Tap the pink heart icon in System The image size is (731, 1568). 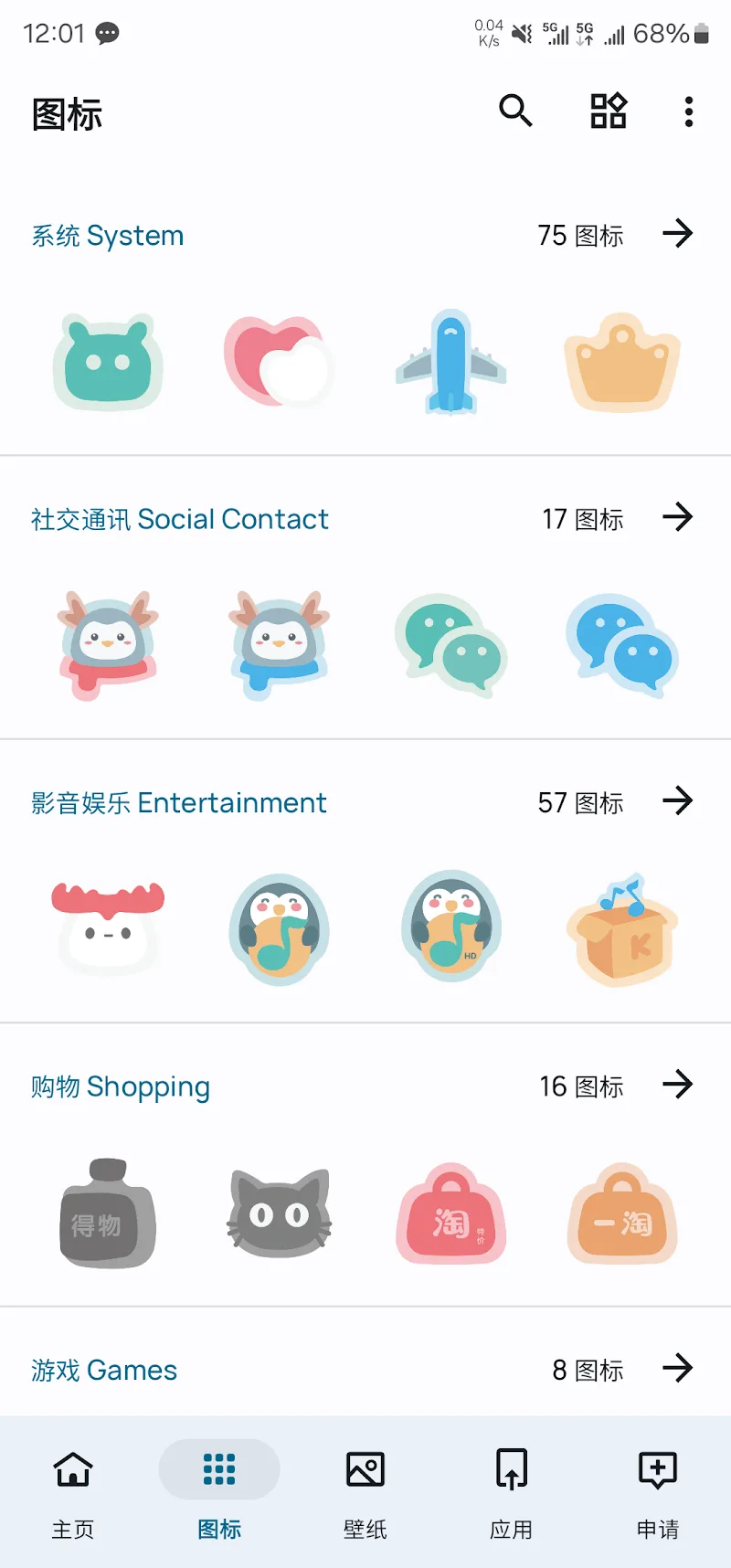click(x=280, y=362)
